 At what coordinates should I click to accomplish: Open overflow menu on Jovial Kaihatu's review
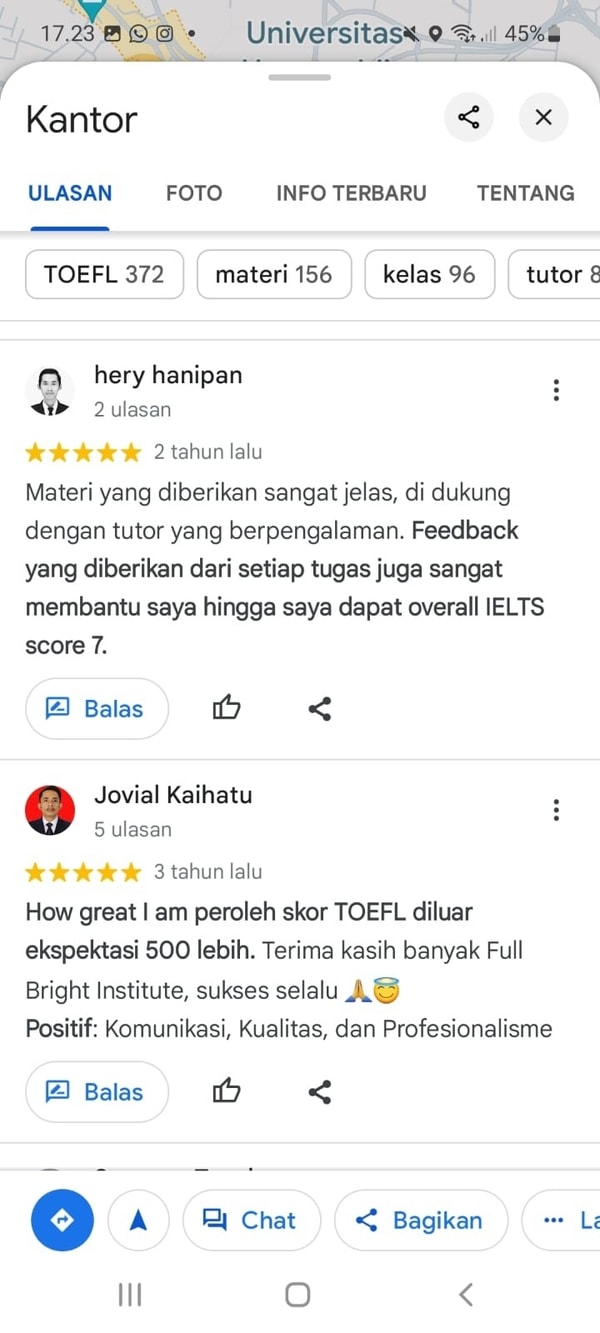[x=556, y=810]
